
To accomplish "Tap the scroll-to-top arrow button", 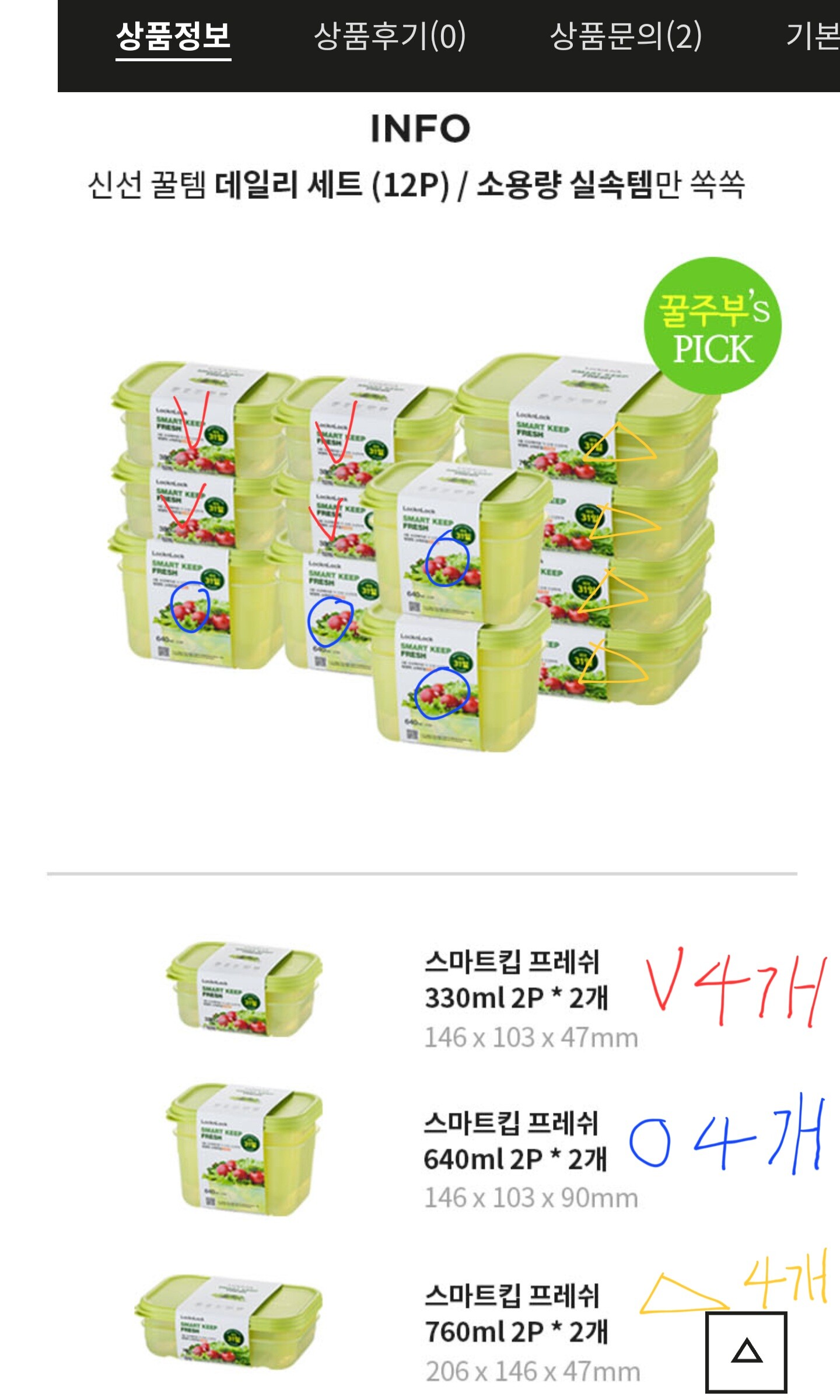I will (x=746, y=1351).
